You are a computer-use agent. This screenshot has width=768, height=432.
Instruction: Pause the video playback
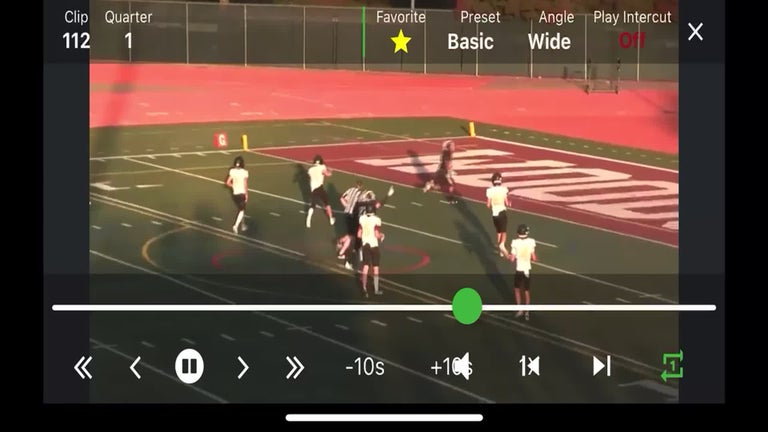click(x=190, y=366)
